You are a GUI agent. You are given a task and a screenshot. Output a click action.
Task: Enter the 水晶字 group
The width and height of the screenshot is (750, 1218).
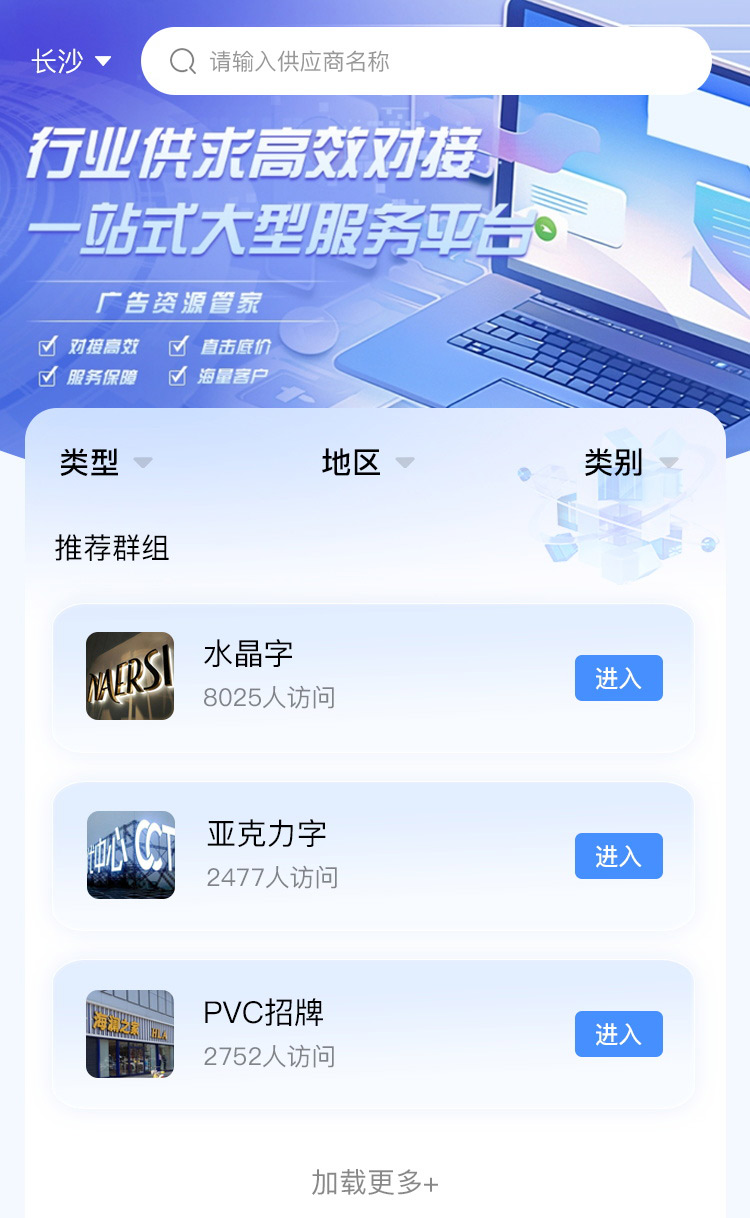pyautogui.click(x=618, y=678)
